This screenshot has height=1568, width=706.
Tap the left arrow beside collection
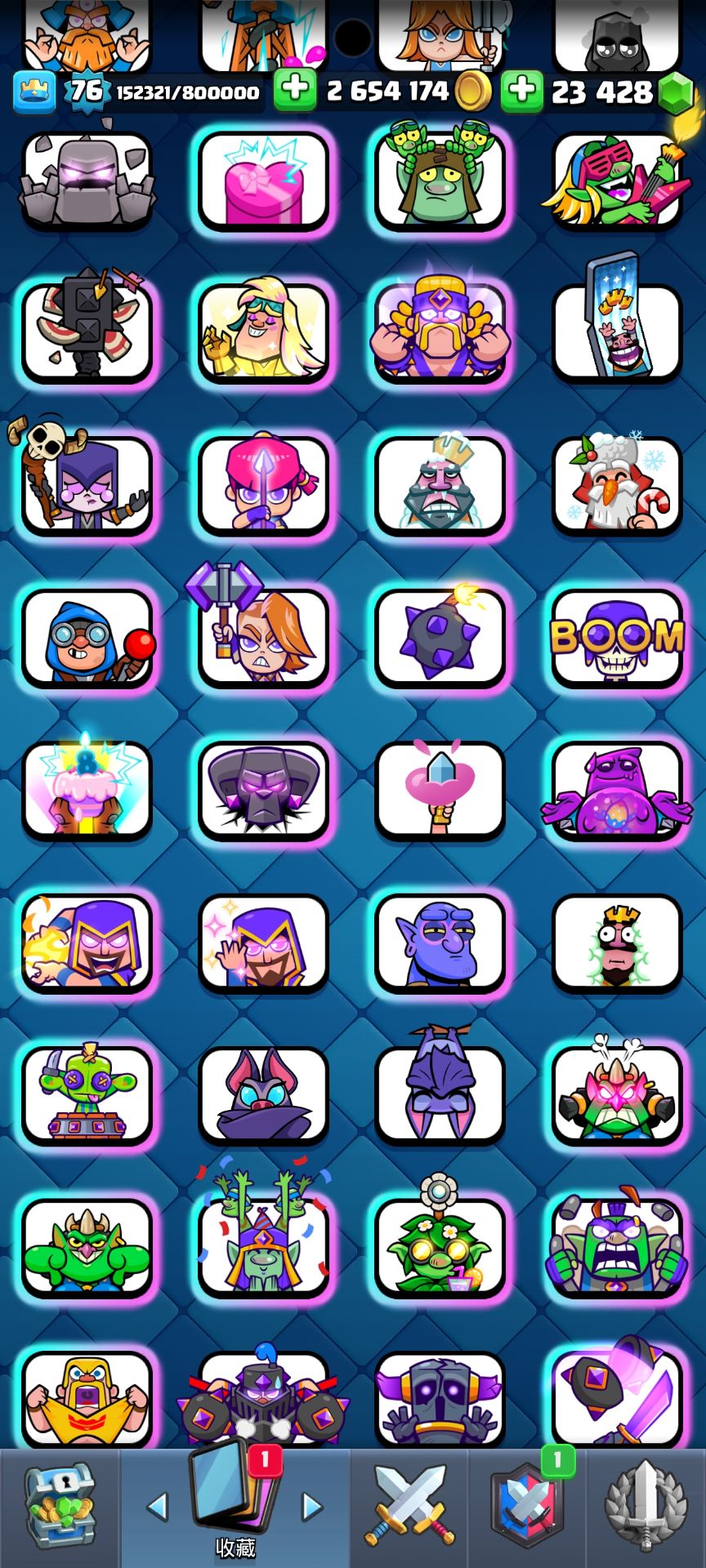tap(156, 1507)
